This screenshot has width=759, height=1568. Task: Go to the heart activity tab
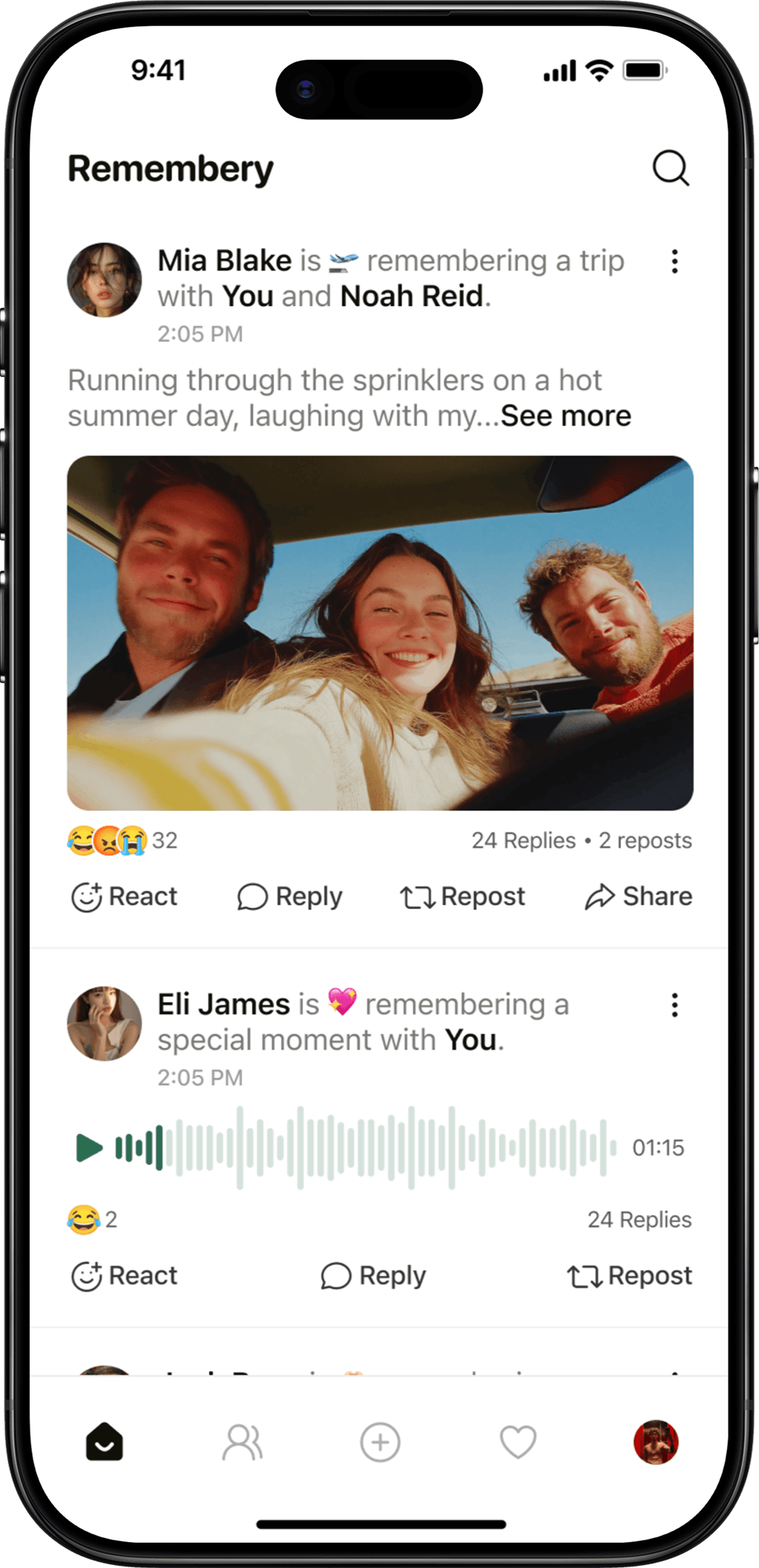[x=518, y=1442]
